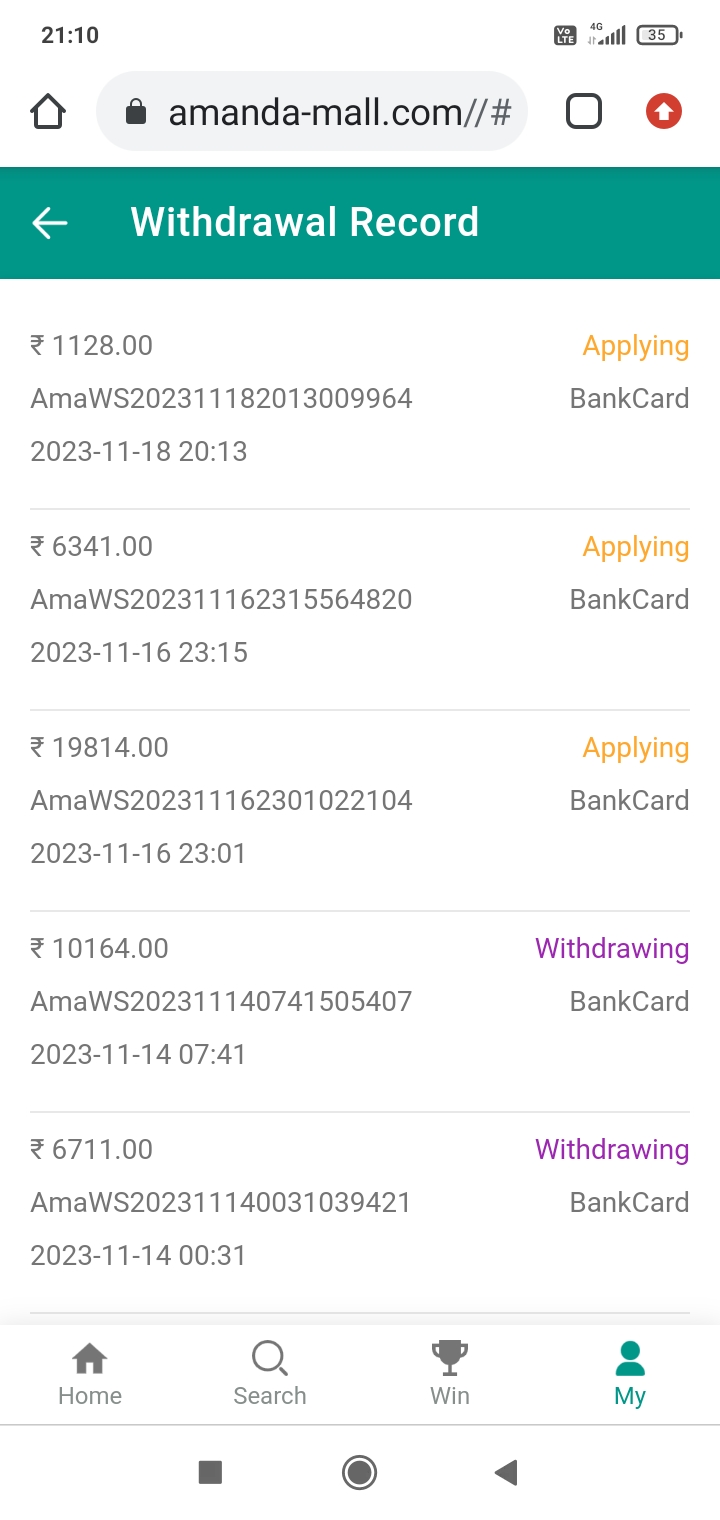Screen dimensions: 720x1520
Task: Go back from Withdrawal Record
Action: pos(50,222)
